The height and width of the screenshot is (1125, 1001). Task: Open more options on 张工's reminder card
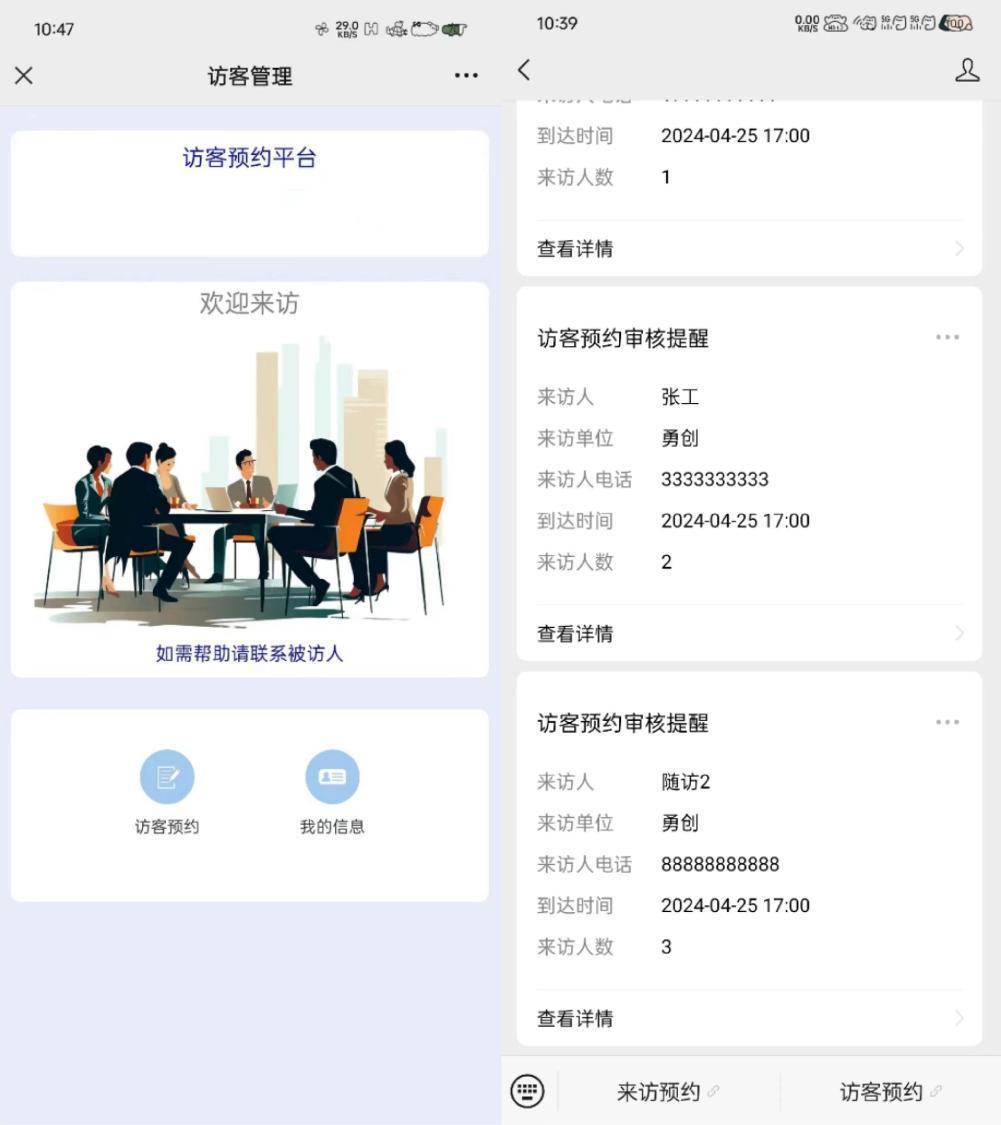point(947,338)
